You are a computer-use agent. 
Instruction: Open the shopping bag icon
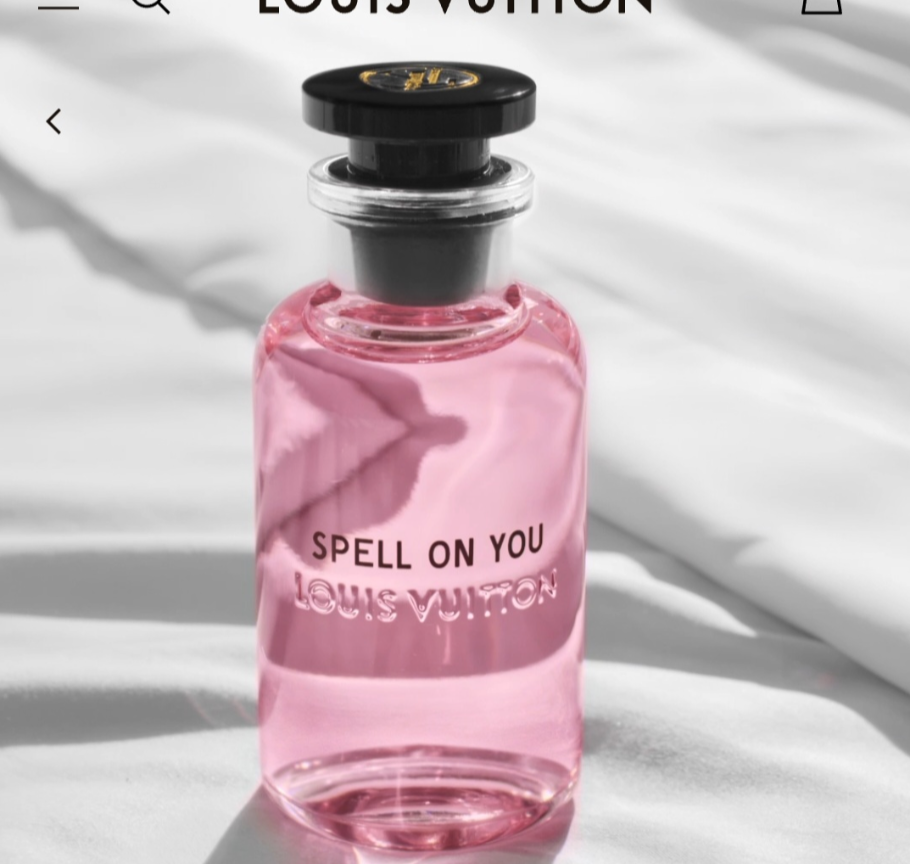(x=821, y=5)
